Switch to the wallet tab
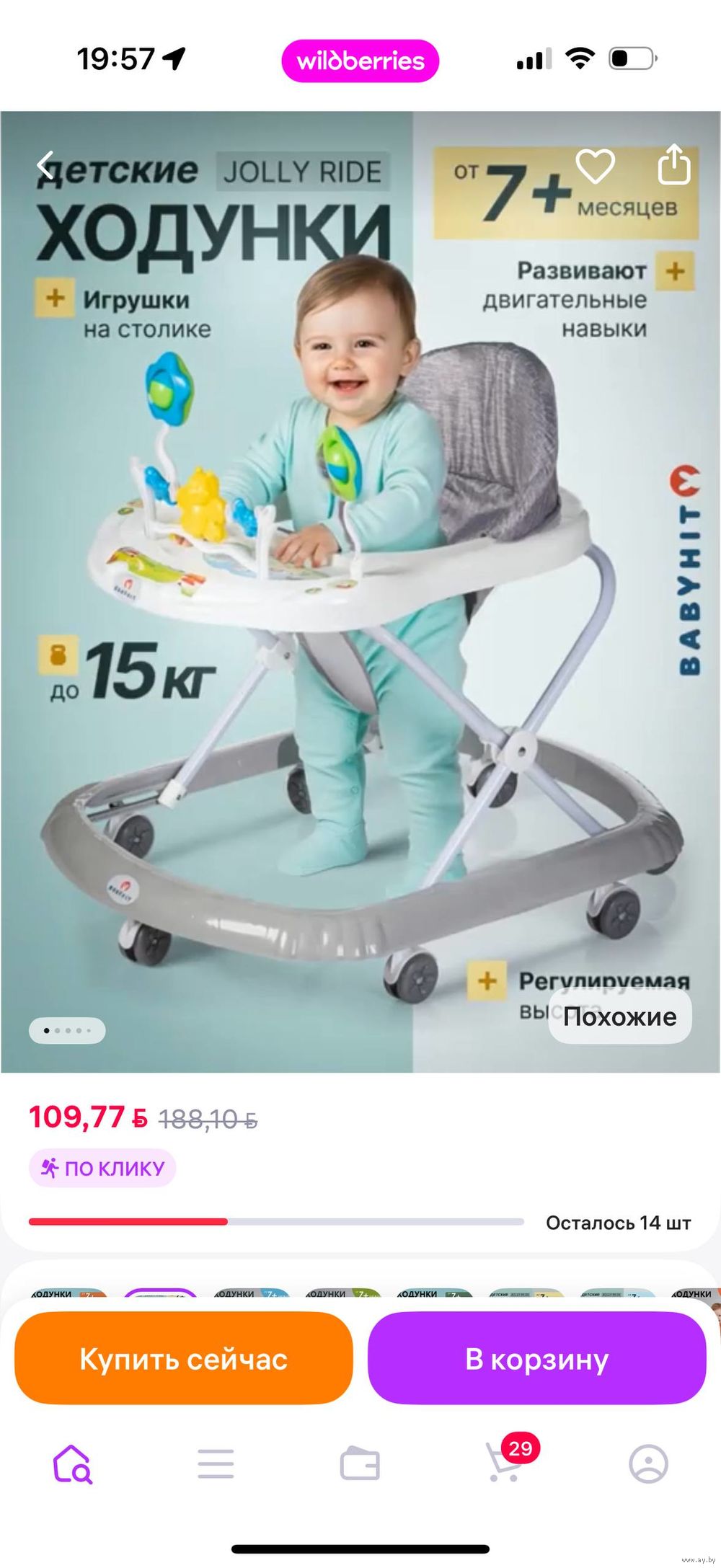721x1568 pixels. [360, 1464]
